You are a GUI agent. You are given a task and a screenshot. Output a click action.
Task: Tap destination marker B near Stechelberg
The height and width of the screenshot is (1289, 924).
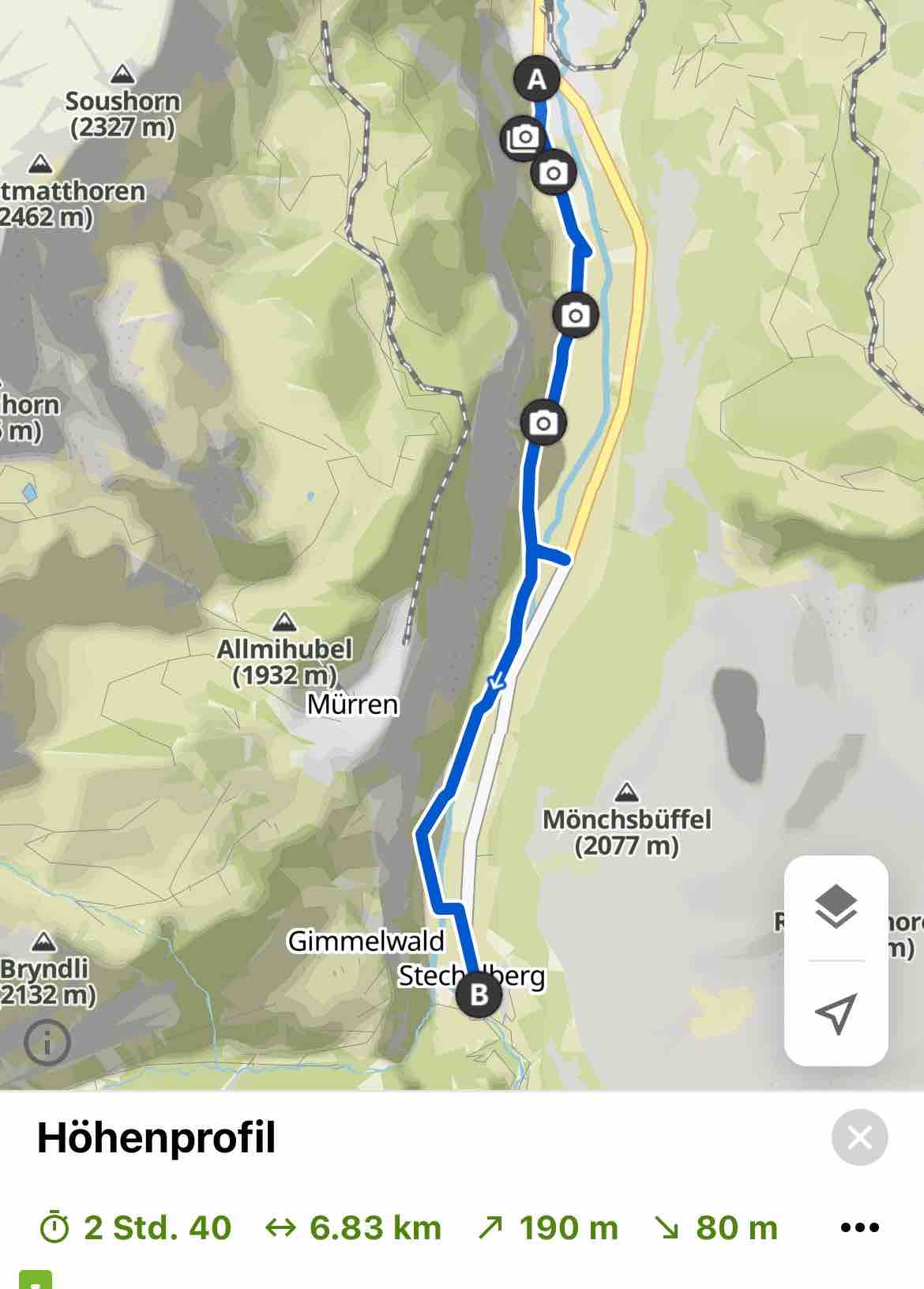(x=479, y=994)
